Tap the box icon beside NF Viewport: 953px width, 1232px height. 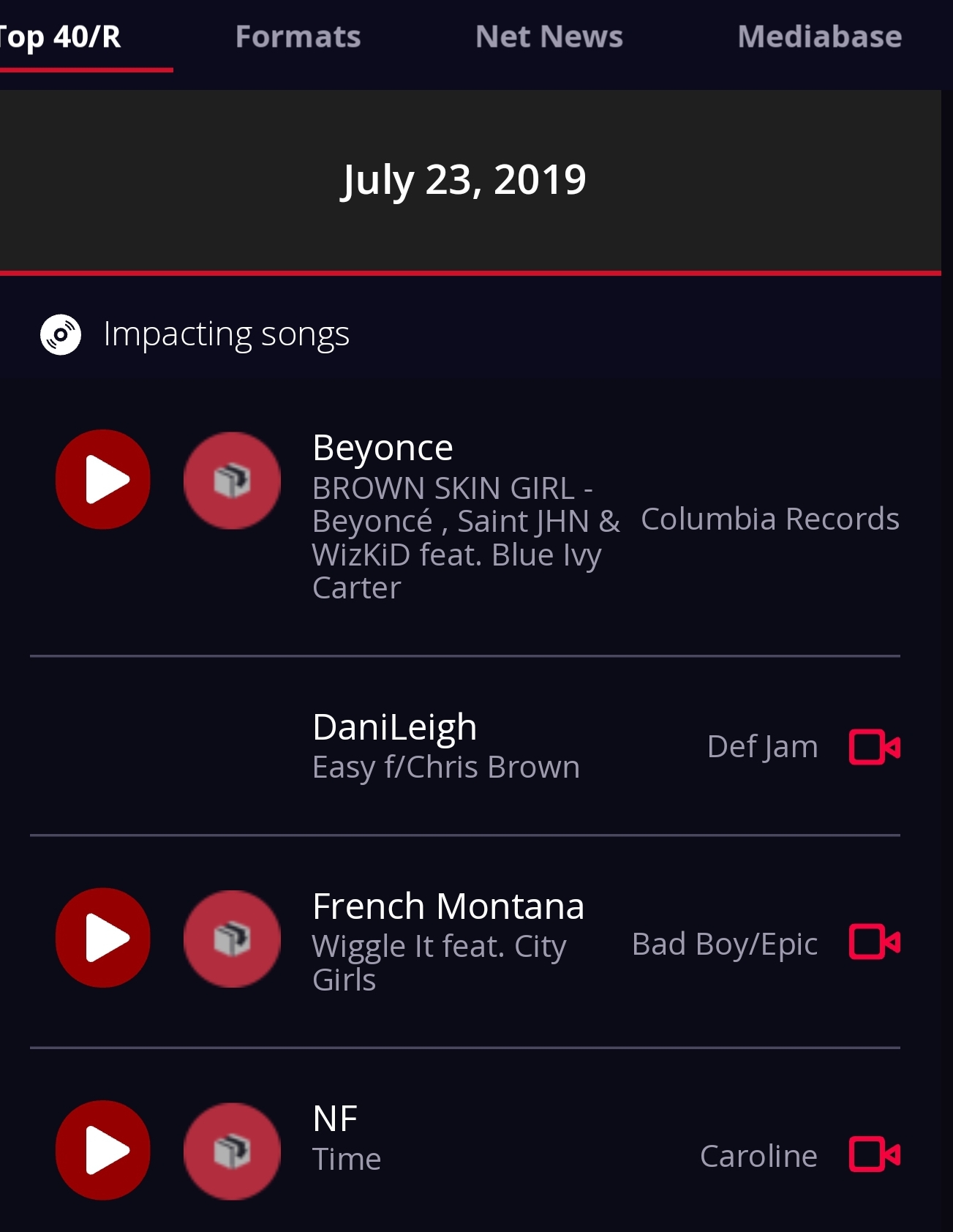[232, 1151]
